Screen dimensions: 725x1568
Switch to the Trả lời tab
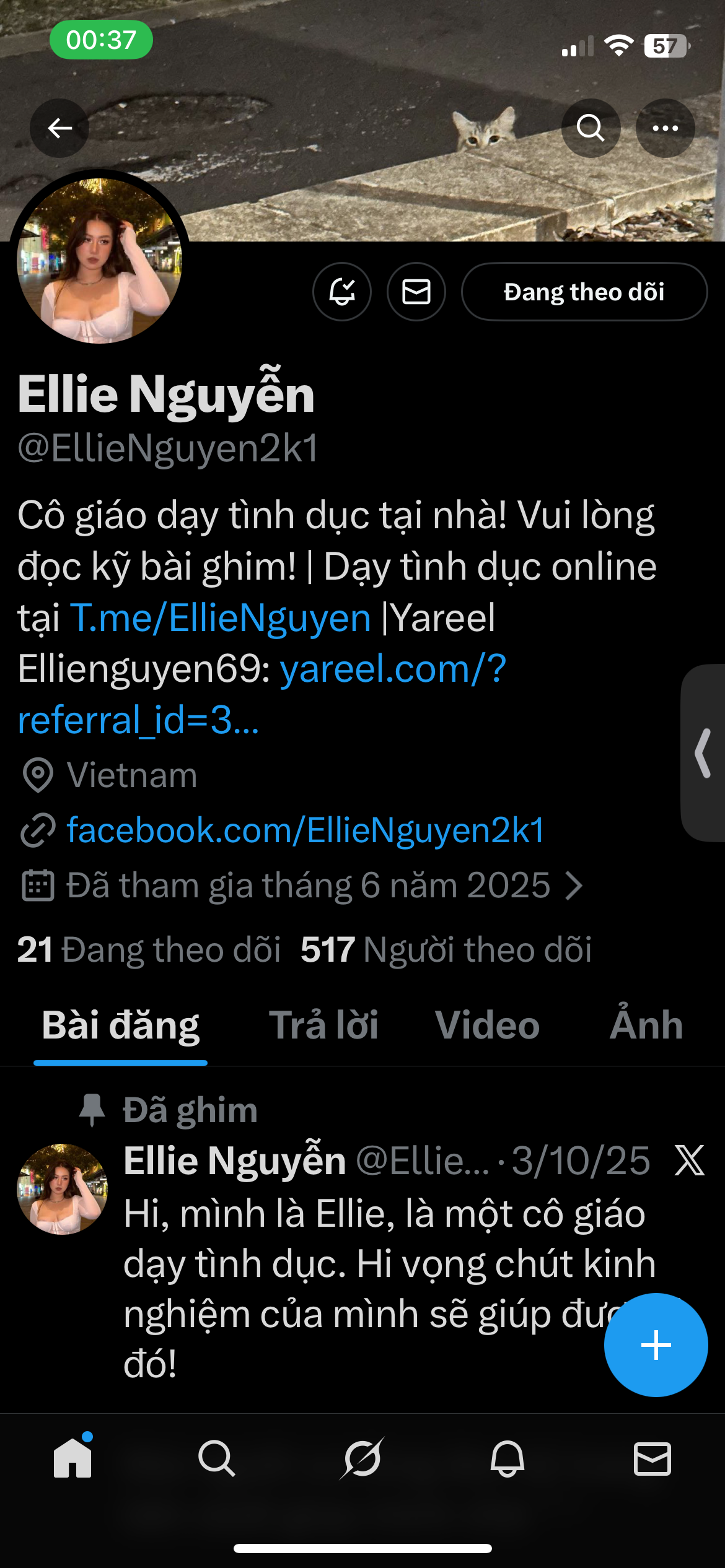click(323, 1026)
